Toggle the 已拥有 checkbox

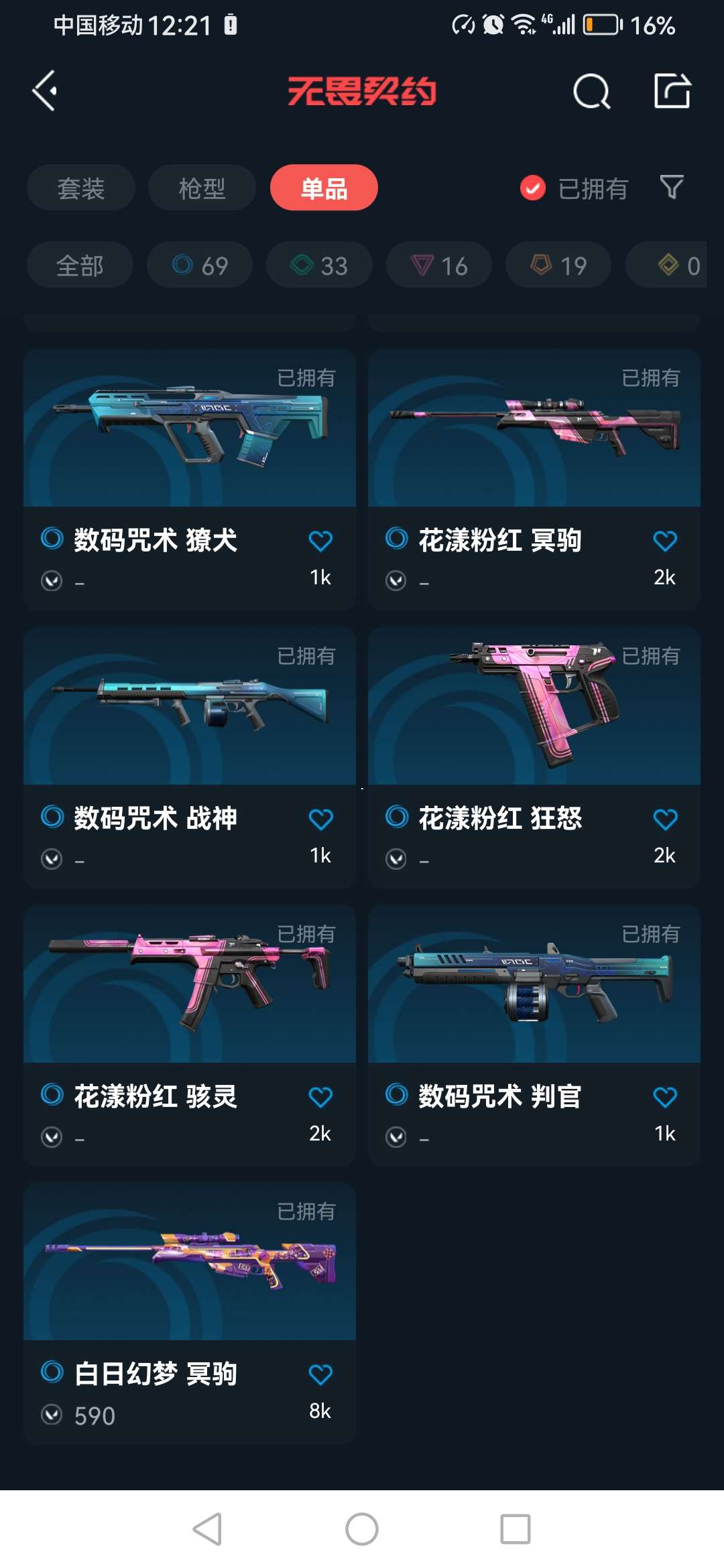pos(533,188)
